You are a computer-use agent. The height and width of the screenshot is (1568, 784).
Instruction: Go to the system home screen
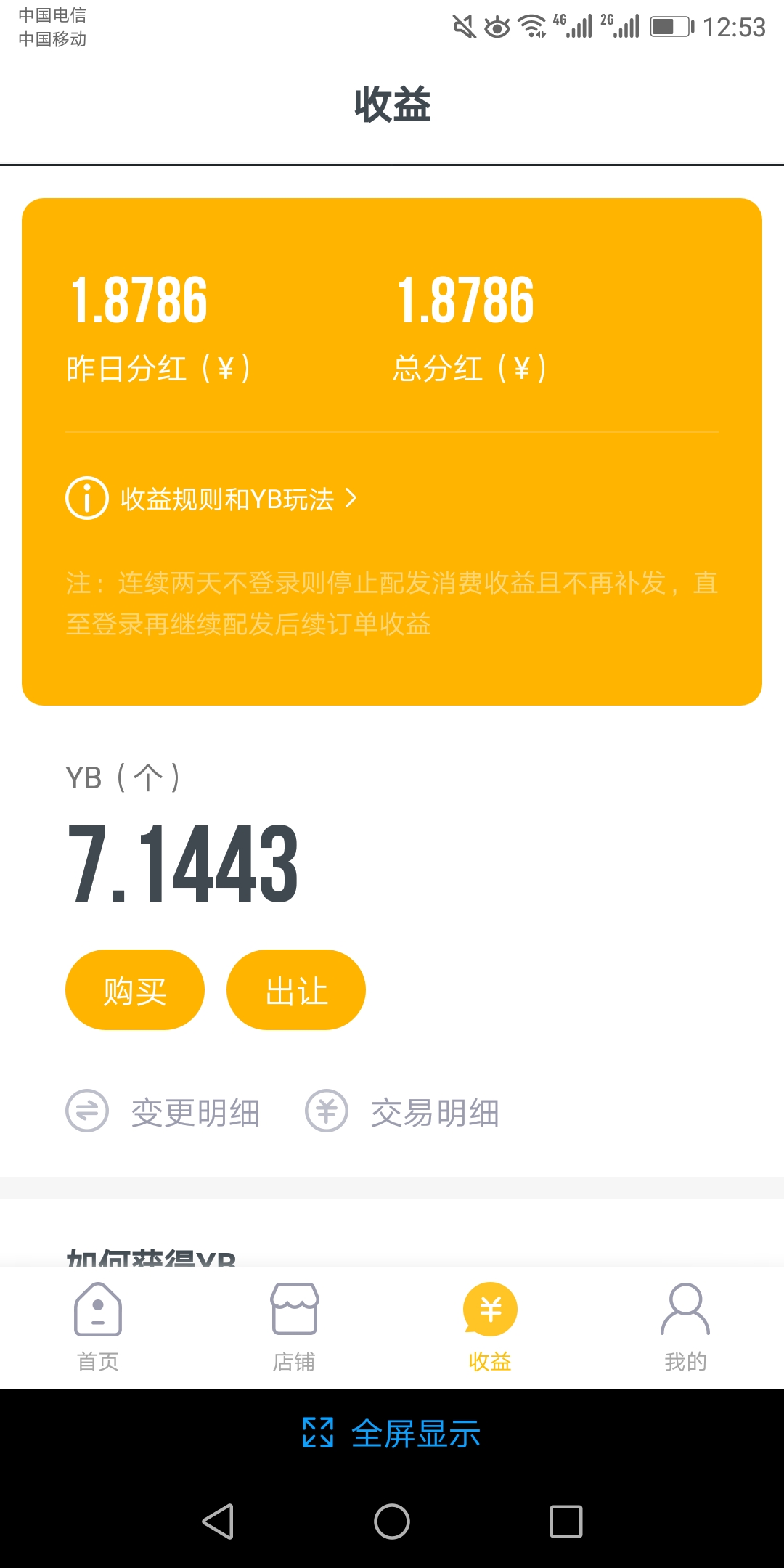392,1522
